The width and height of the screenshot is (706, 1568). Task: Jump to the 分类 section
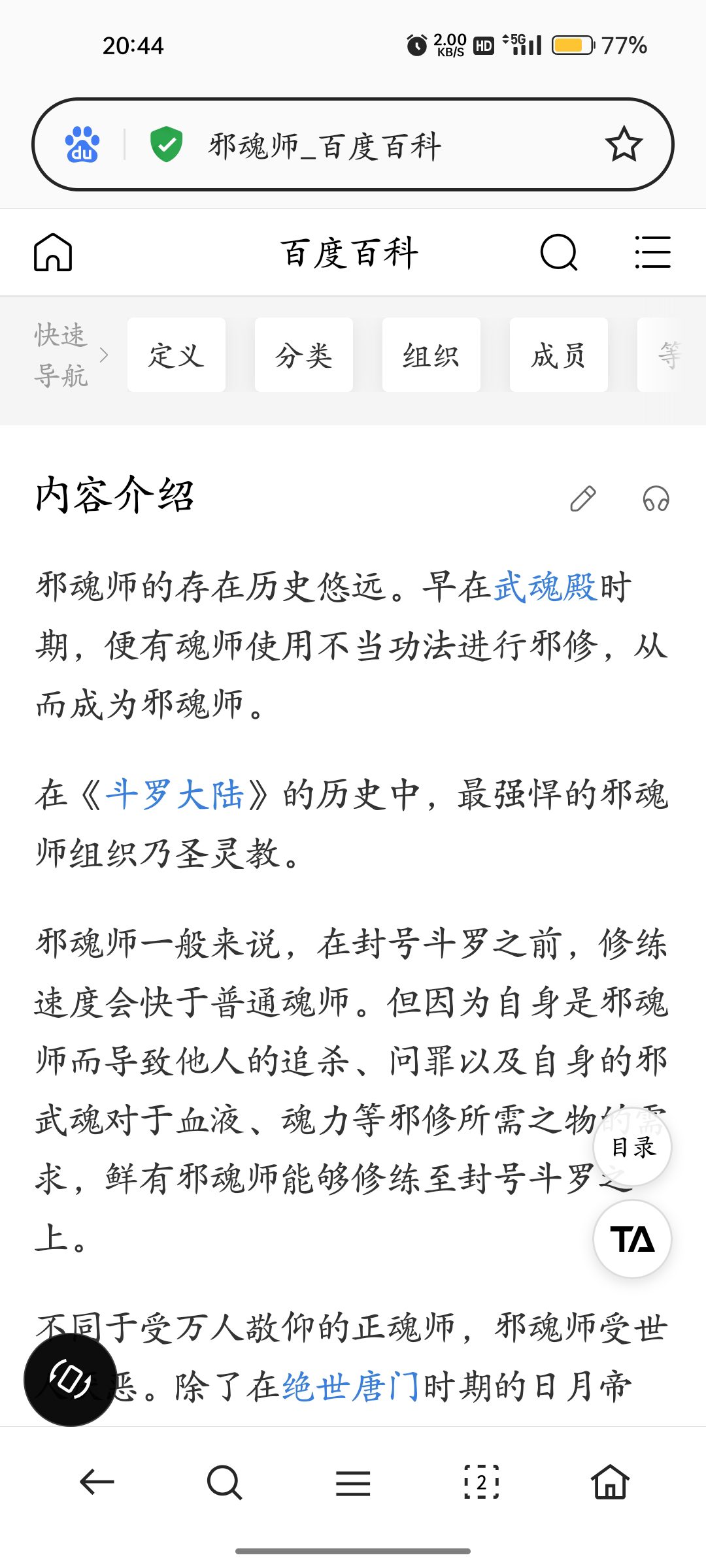(x=304, y=355)
